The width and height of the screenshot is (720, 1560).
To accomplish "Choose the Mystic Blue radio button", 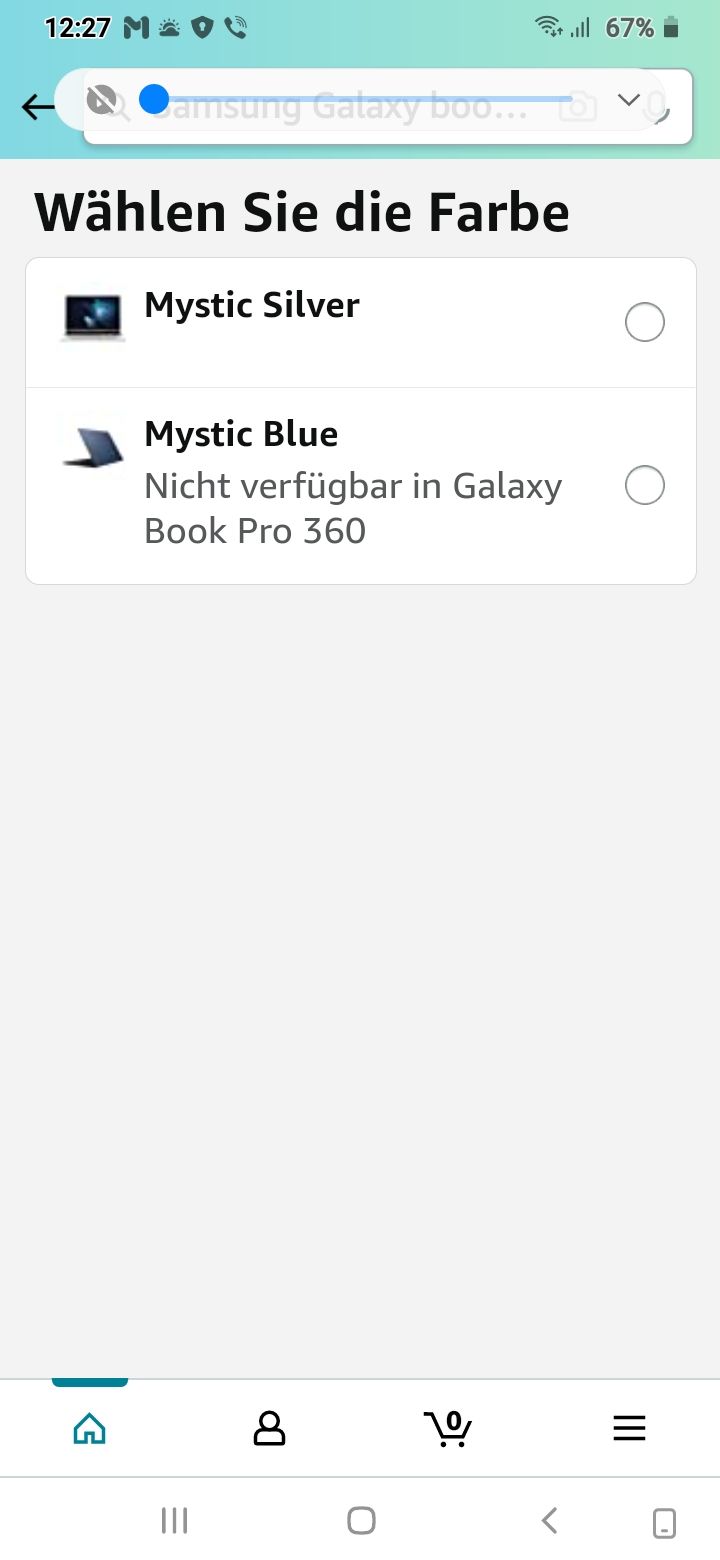I will [644, 486].
